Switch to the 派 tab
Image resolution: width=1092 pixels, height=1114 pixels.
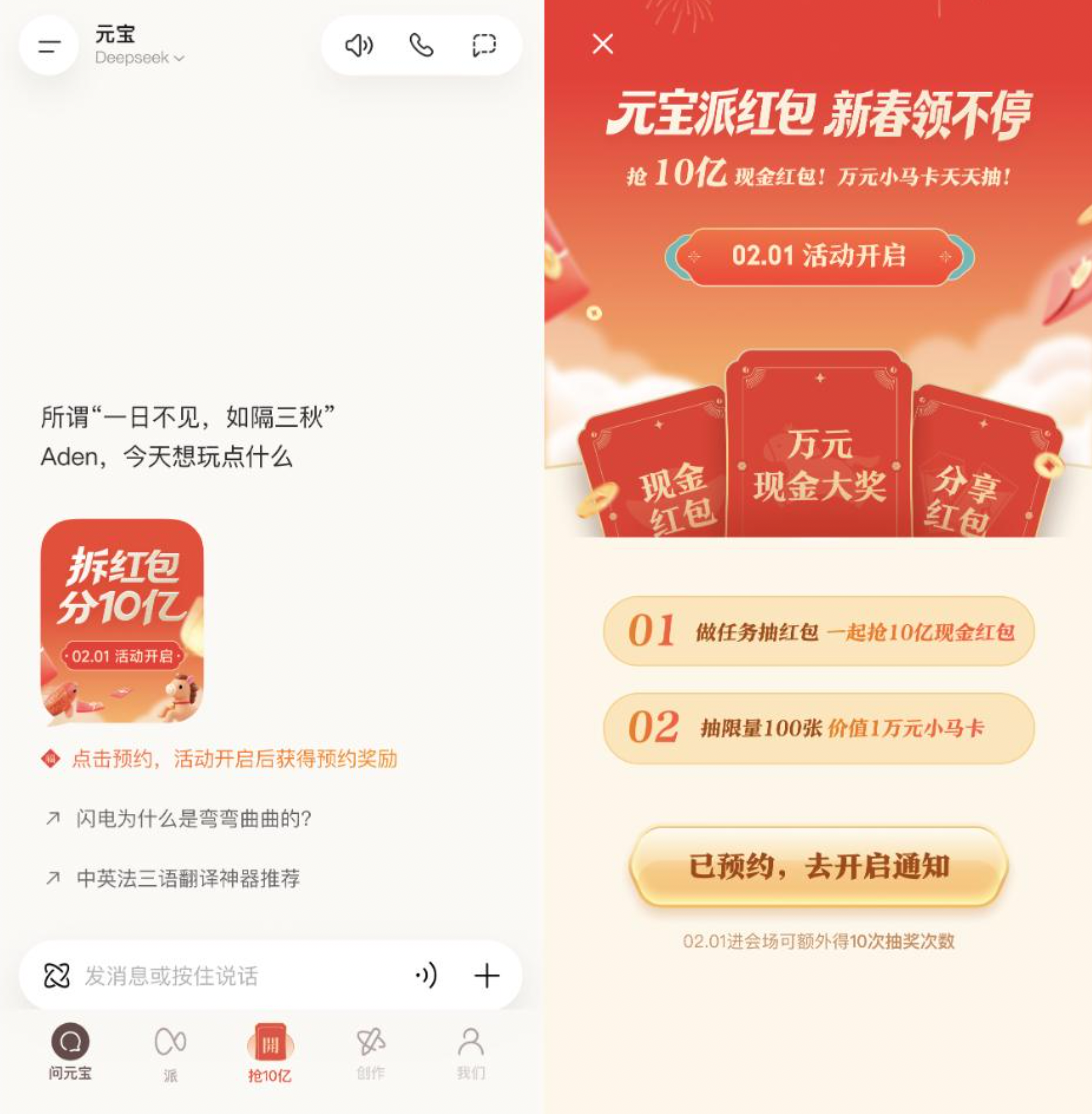(170, 1051)
